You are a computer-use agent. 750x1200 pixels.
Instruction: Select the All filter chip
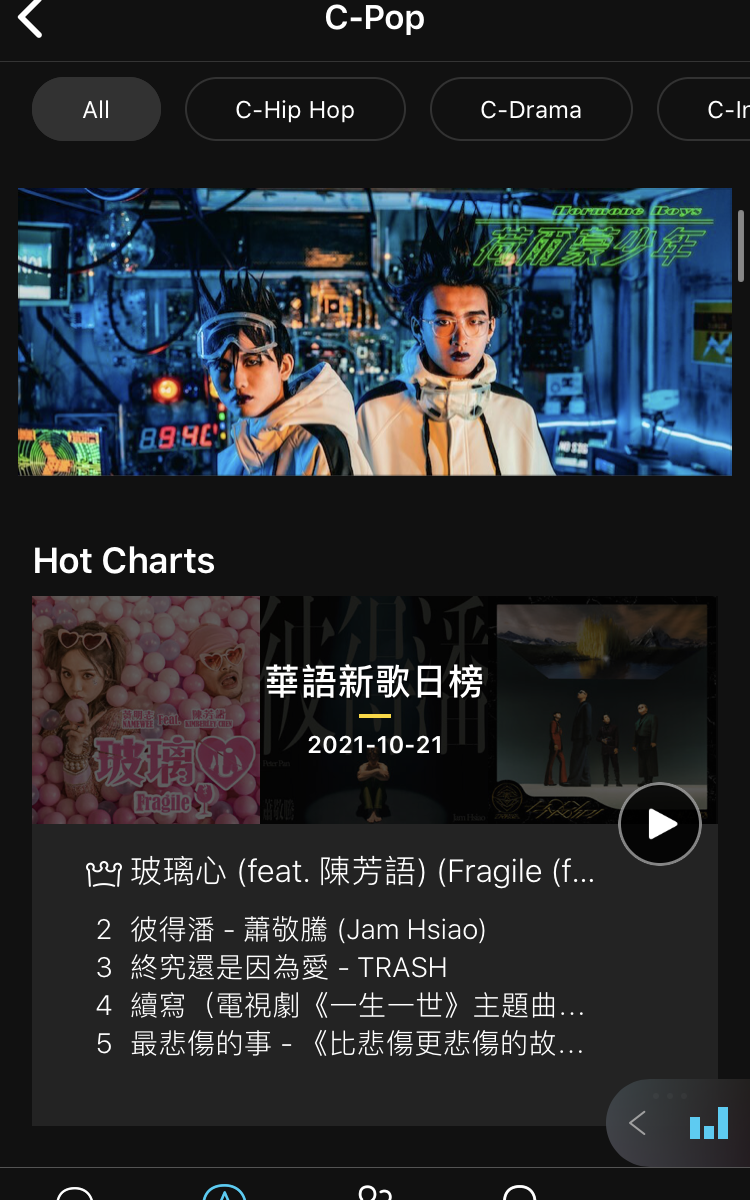96,109
